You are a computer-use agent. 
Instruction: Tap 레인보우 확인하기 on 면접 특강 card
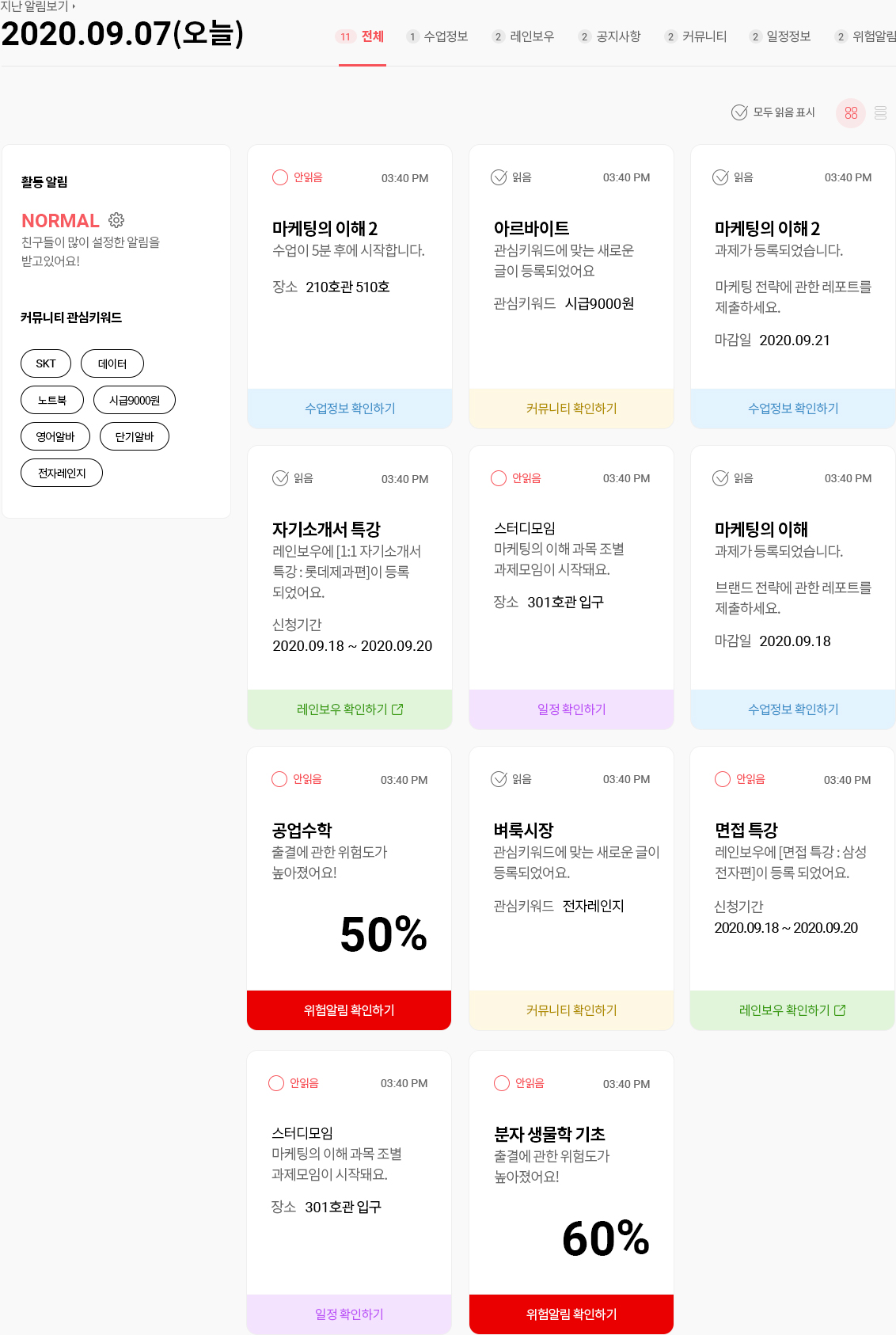coord(792,1010)
